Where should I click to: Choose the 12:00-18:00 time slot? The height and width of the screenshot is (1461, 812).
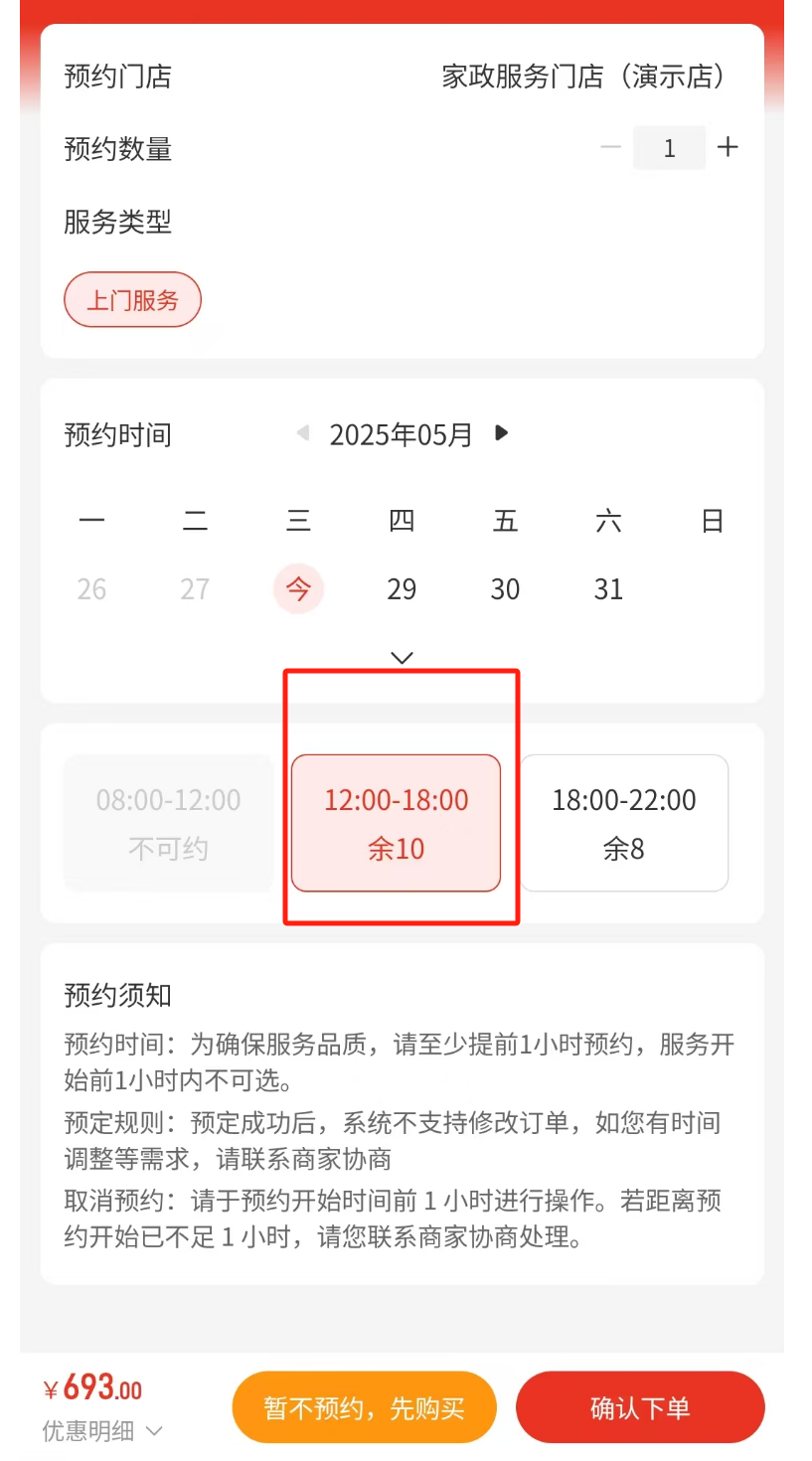click(396, 823)
